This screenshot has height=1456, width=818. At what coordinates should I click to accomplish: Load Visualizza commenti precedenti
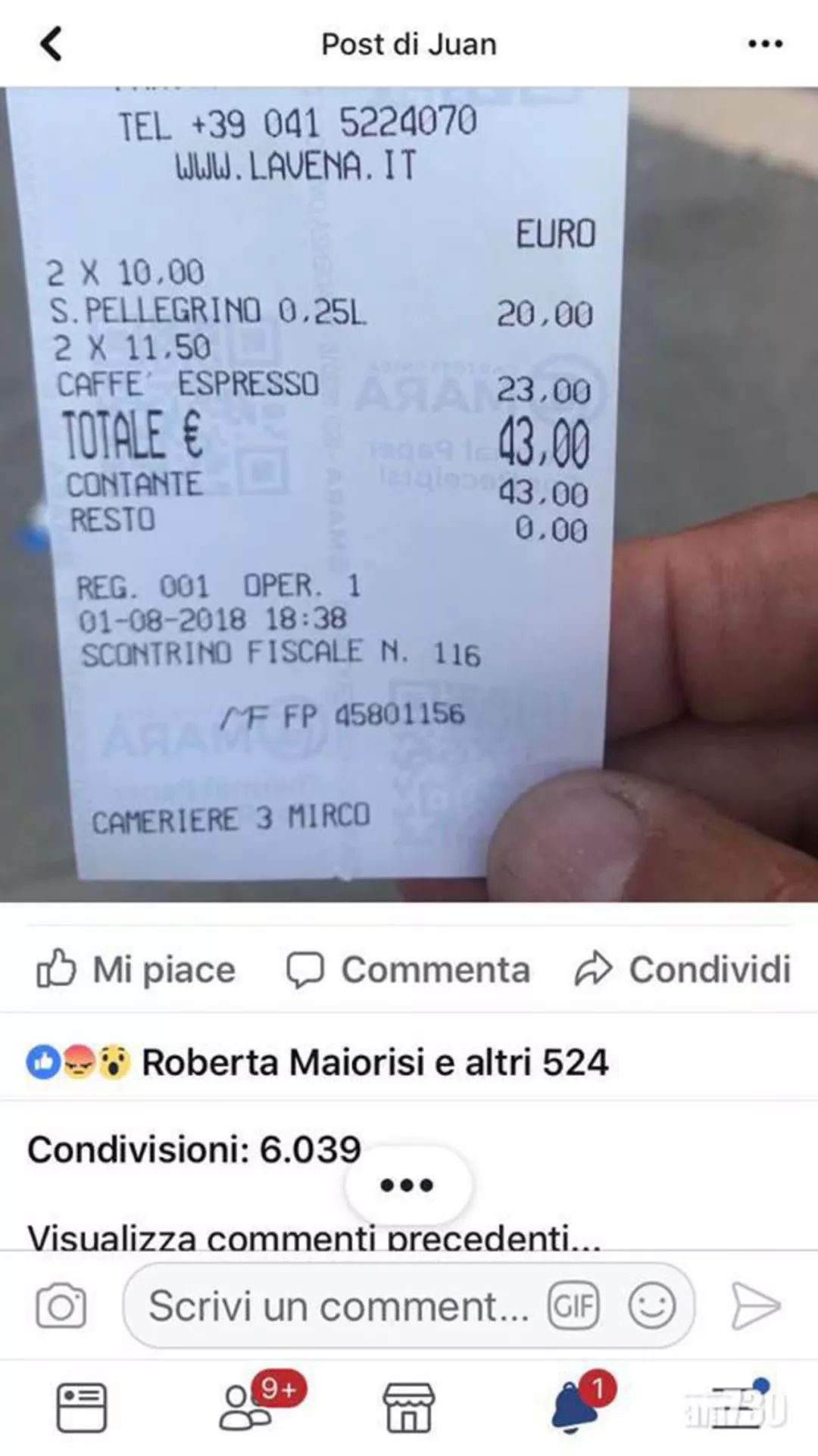pyautogui.click(x=314, y=1236)
